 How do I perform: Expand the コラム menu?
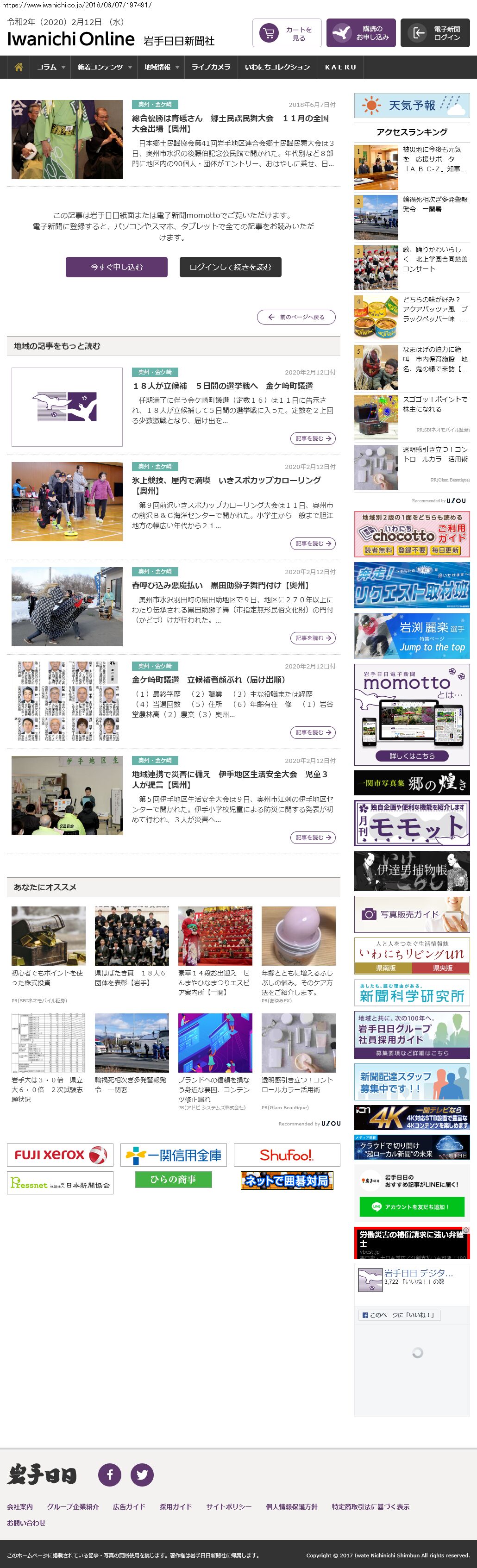pyautogui.click(x=50, y=67)
